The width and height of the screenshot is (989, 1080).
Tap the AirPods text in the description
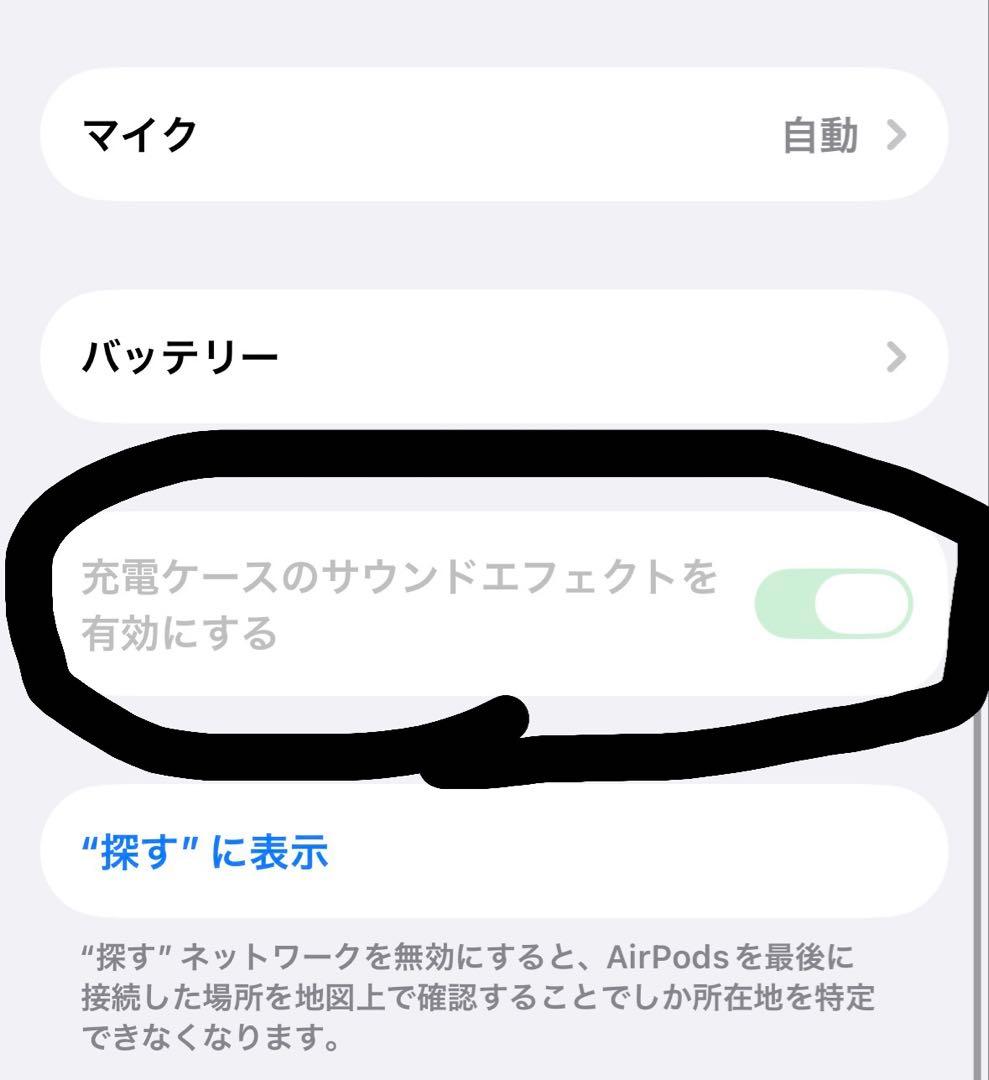[x=672, y=957]
